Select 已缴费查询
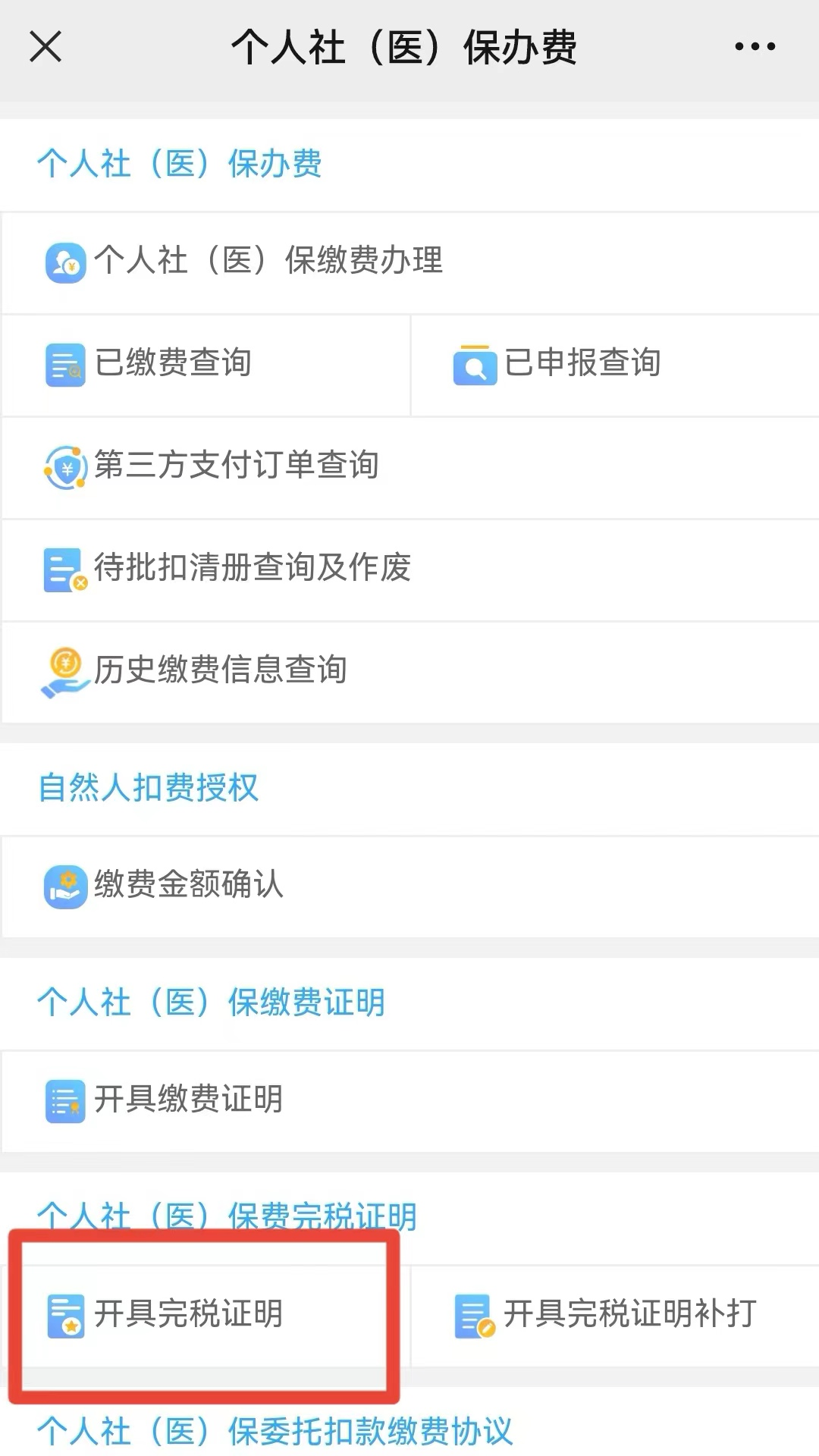819x1456 pixels. [x=173, y=363]
